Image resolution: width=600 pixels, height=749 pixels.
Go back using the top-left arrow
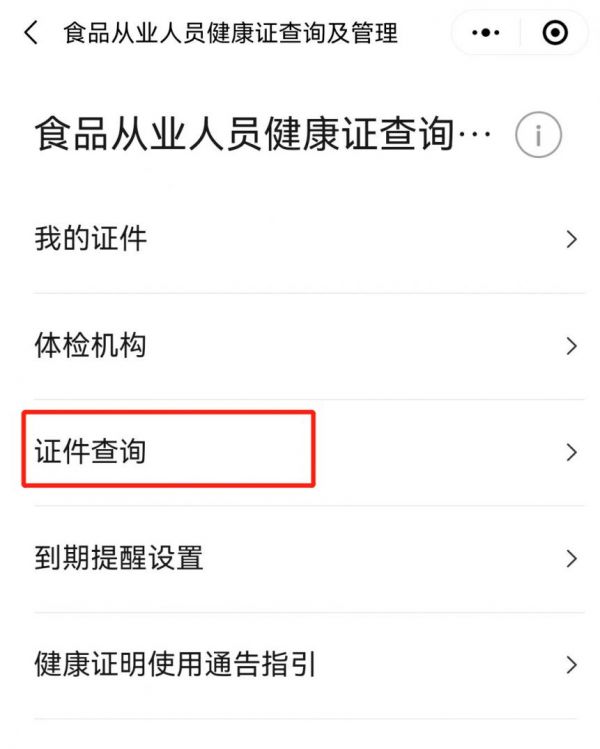tap(31, 32)
